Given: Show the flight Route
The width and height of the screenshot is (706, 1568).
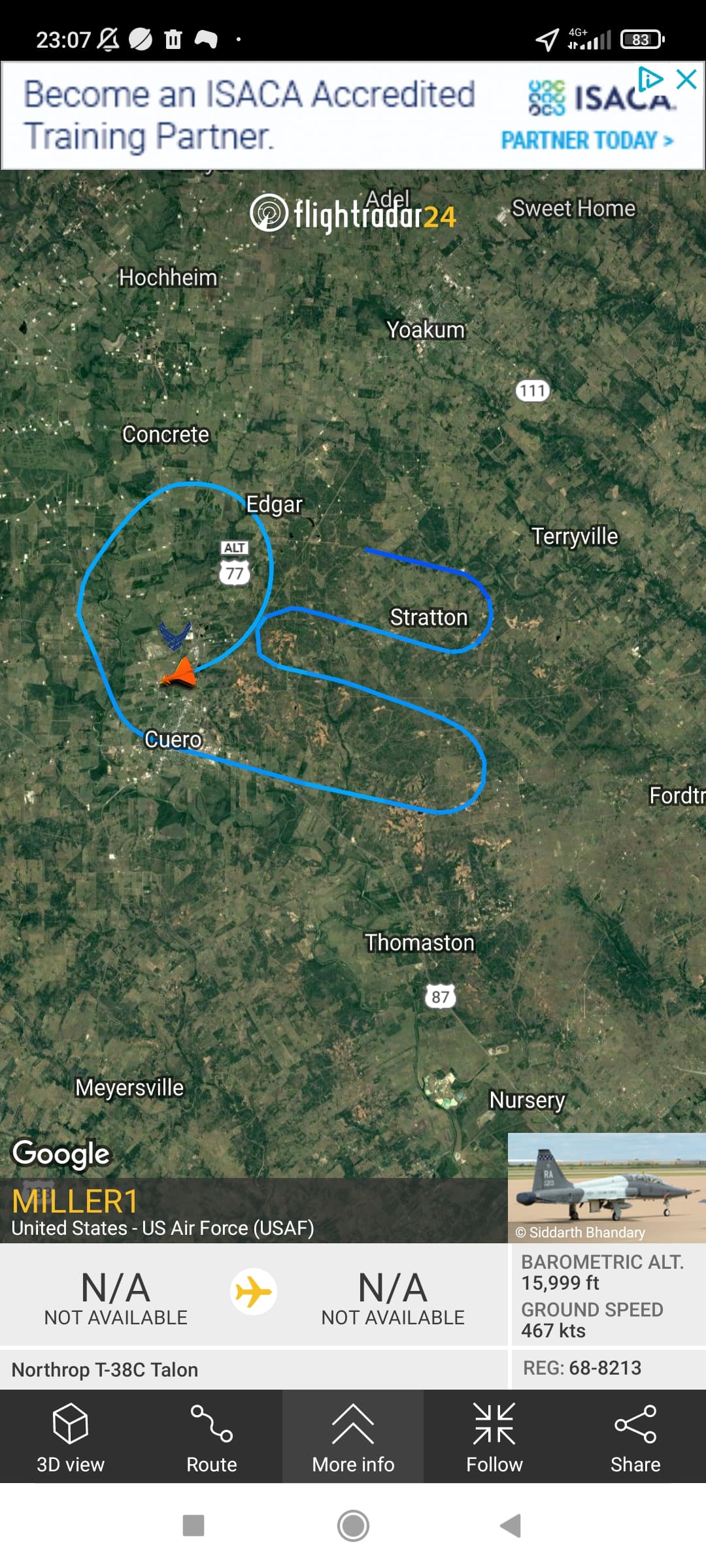Looking at the screenshot, I should (x=212, y=1437).
